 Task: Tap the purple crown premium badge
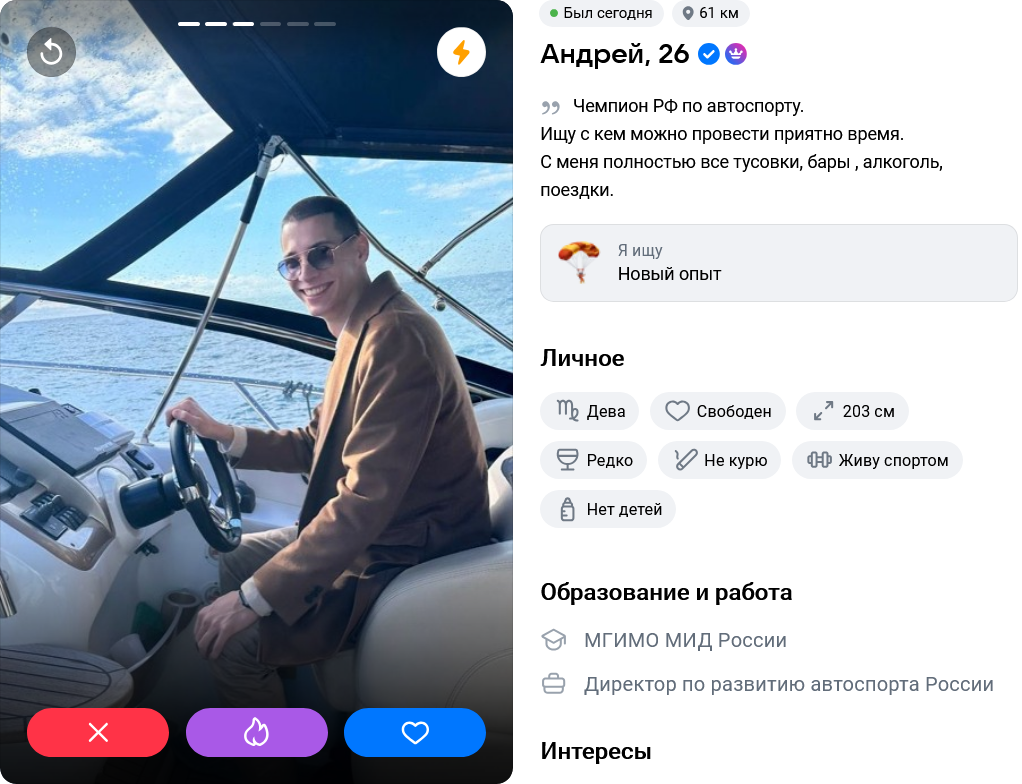[736, 54]
